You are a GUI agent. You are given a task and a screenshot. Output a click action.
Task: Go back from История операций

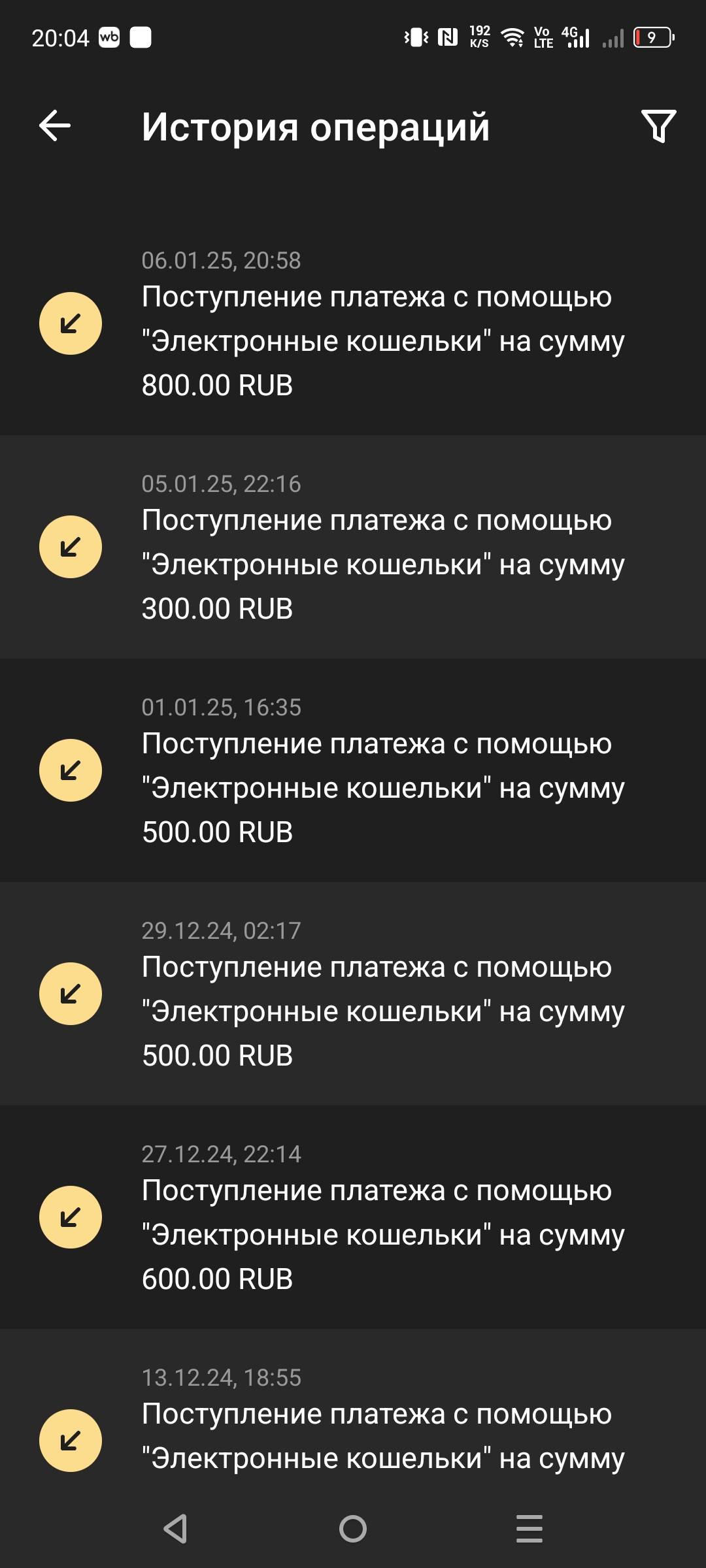click(x=55, y=125)
